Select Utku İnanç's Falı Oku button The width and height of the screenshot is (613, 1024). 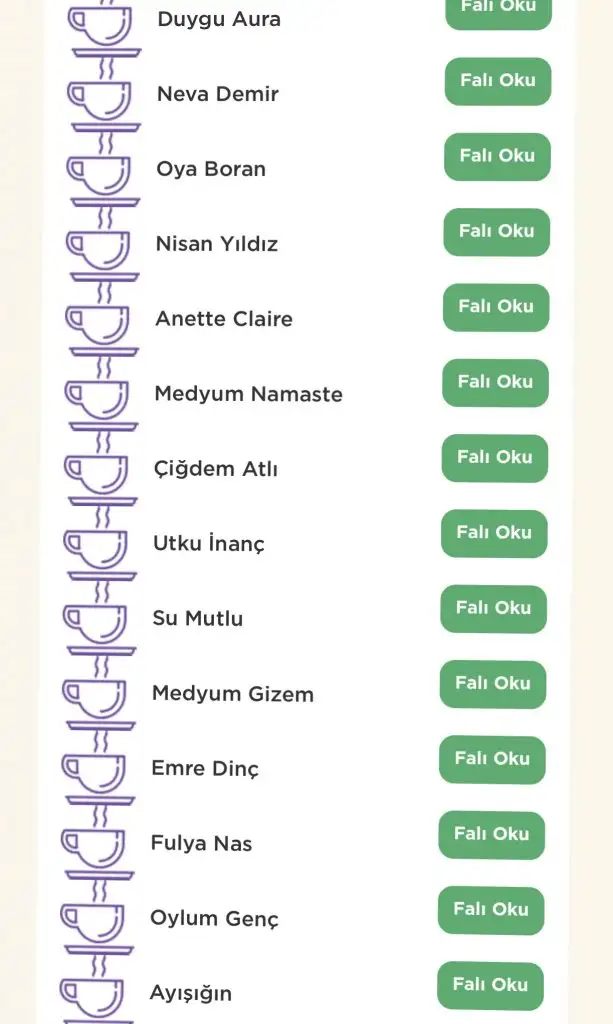[494, 533]
